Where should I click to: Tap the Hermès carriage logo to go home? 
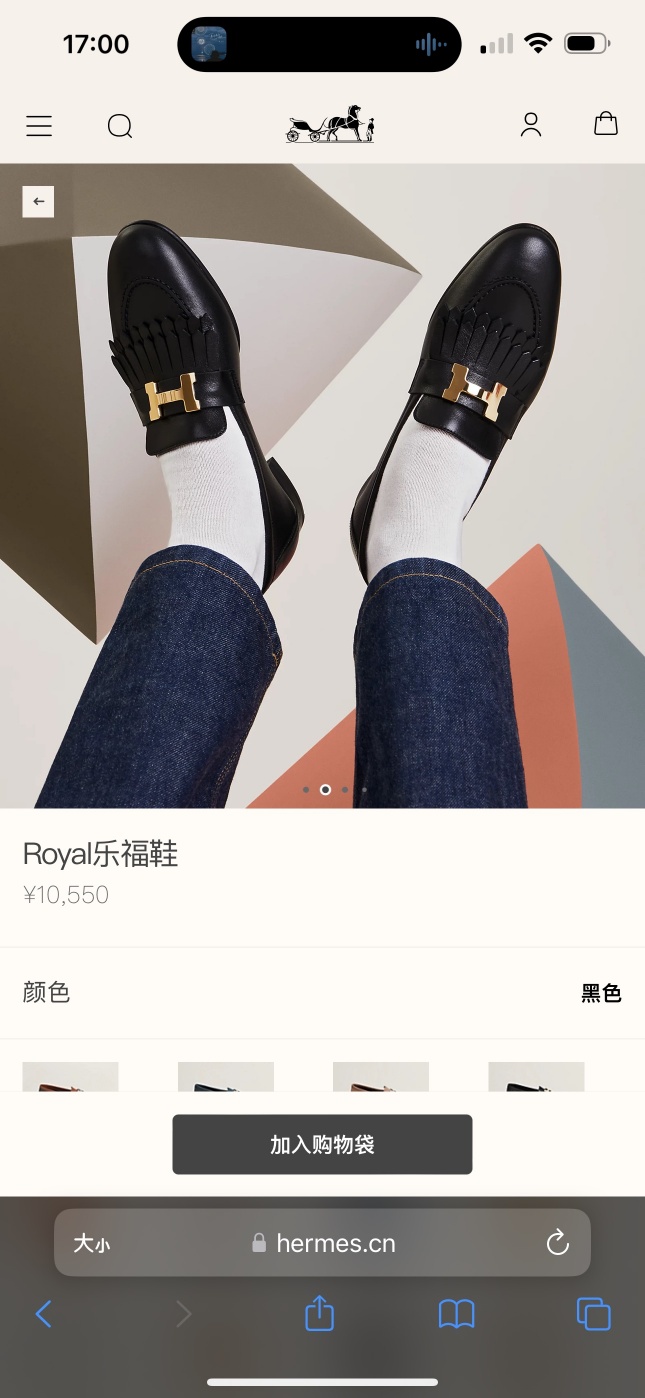[330, 125]
